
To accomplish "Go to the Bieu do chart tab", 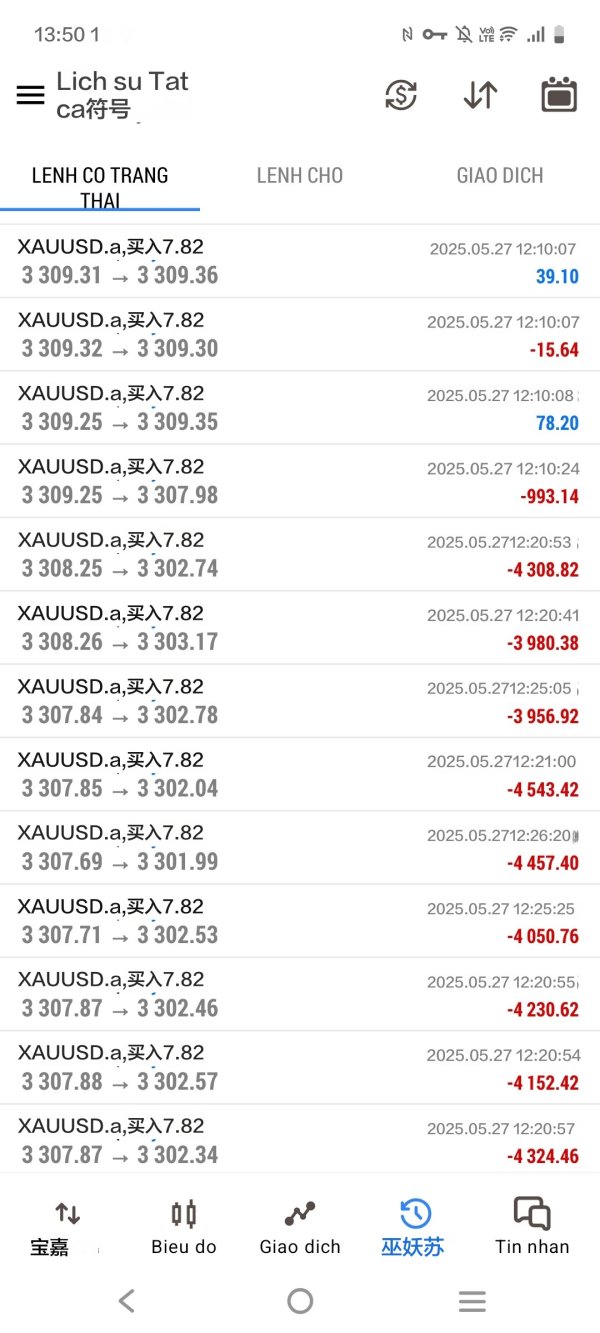I will click(183, 1228).
